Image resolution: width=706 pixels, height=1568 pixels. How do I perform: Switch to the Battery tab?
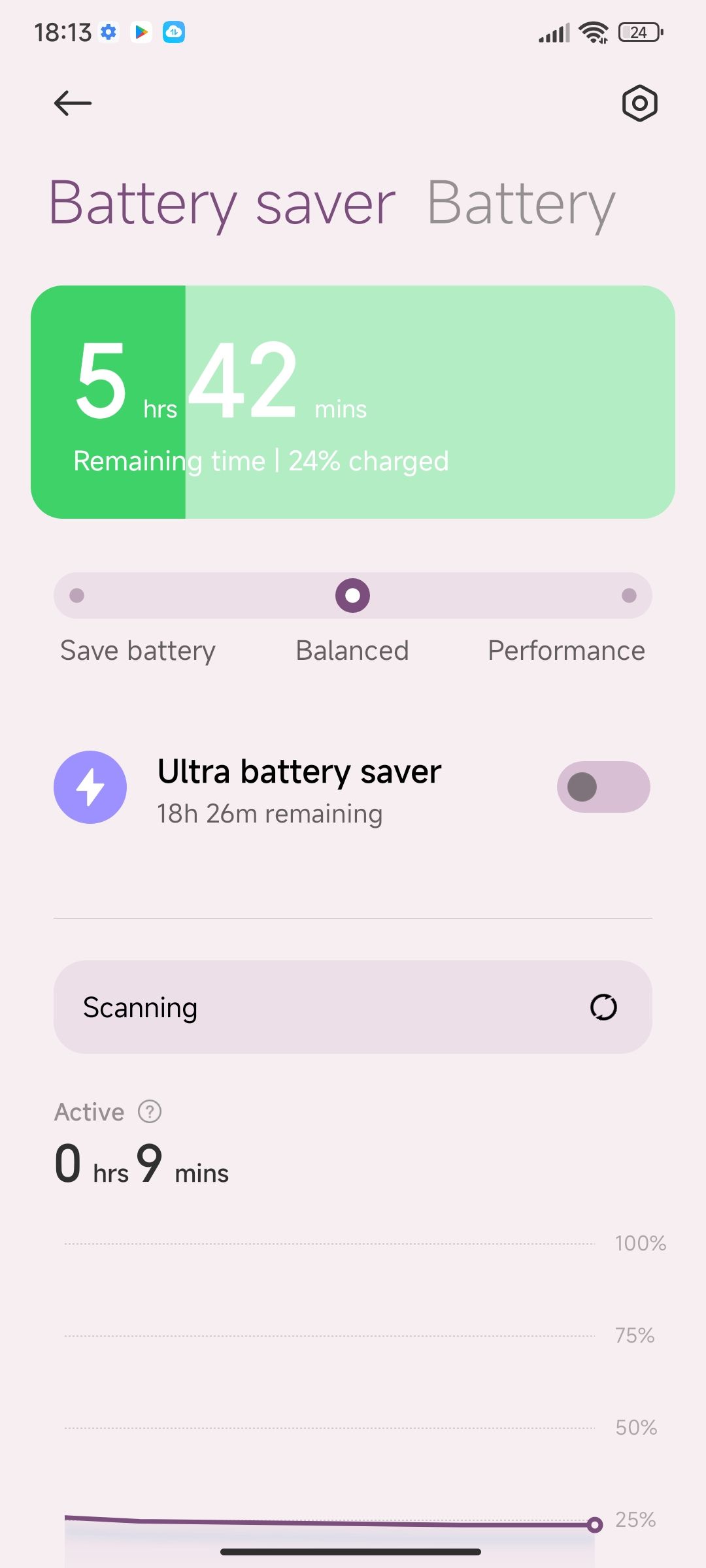click(521, 204)
